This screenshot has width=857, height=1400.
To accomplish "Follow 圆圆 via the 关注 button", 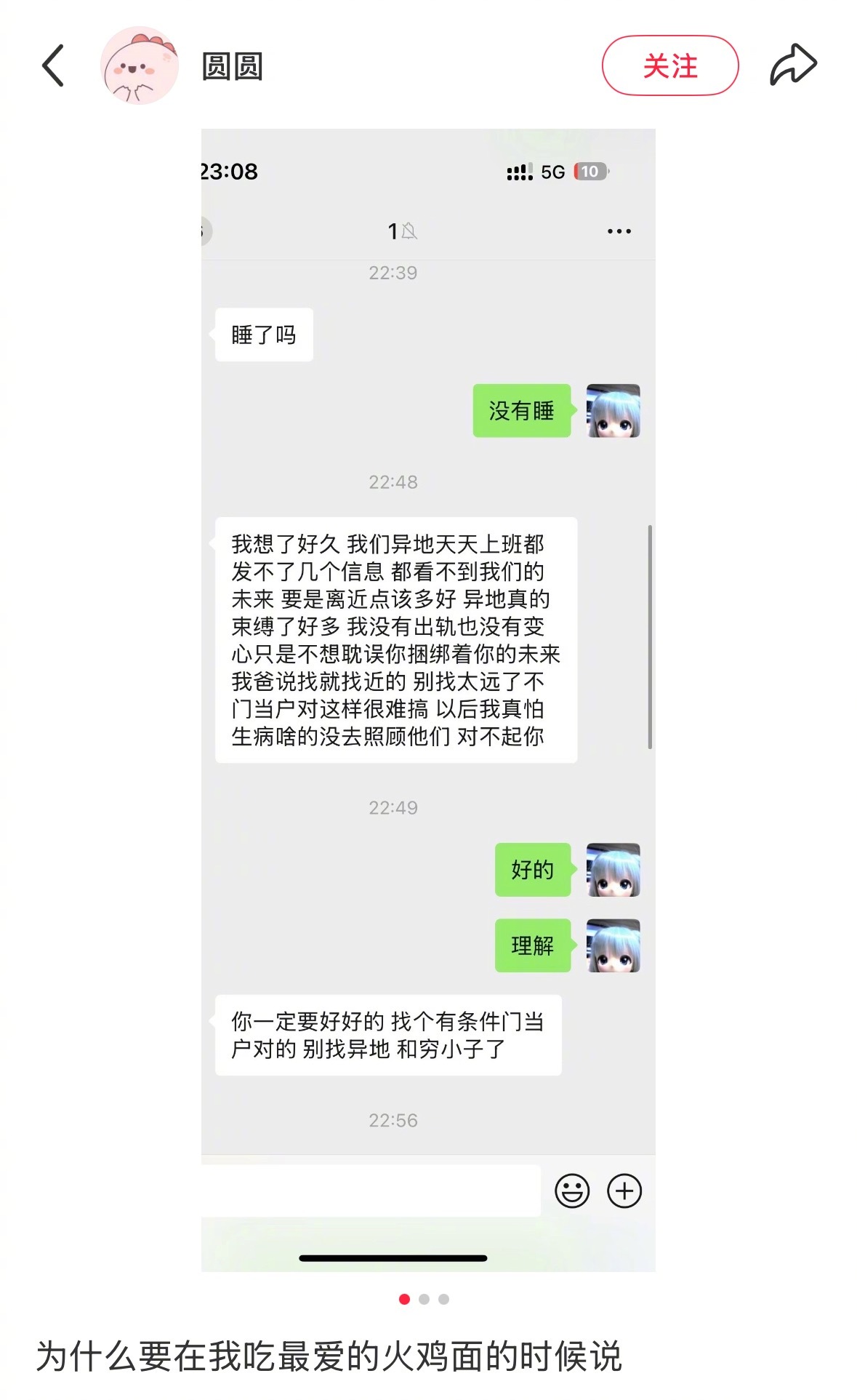I will (x=669, y=65).
